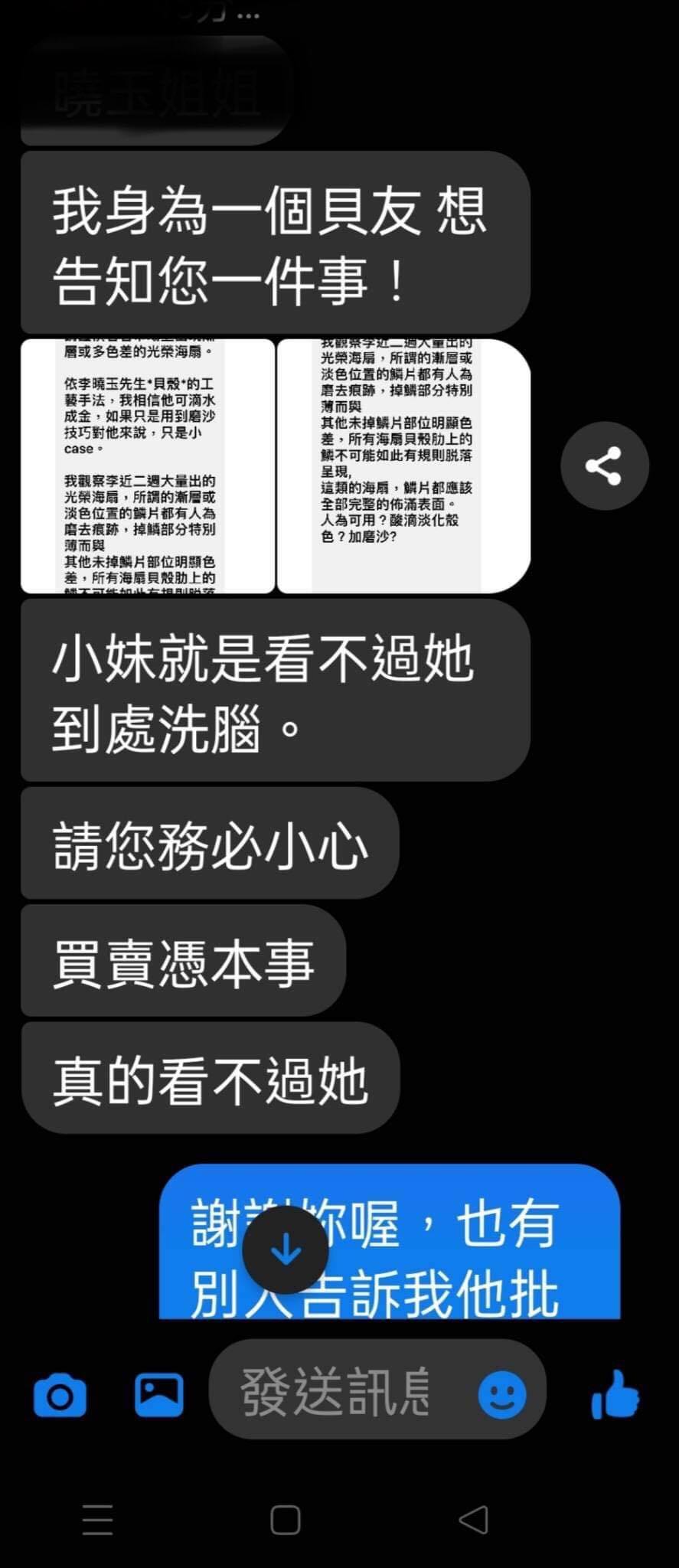Jump to latest messages with down arrow

click(x=286, y=1250)
